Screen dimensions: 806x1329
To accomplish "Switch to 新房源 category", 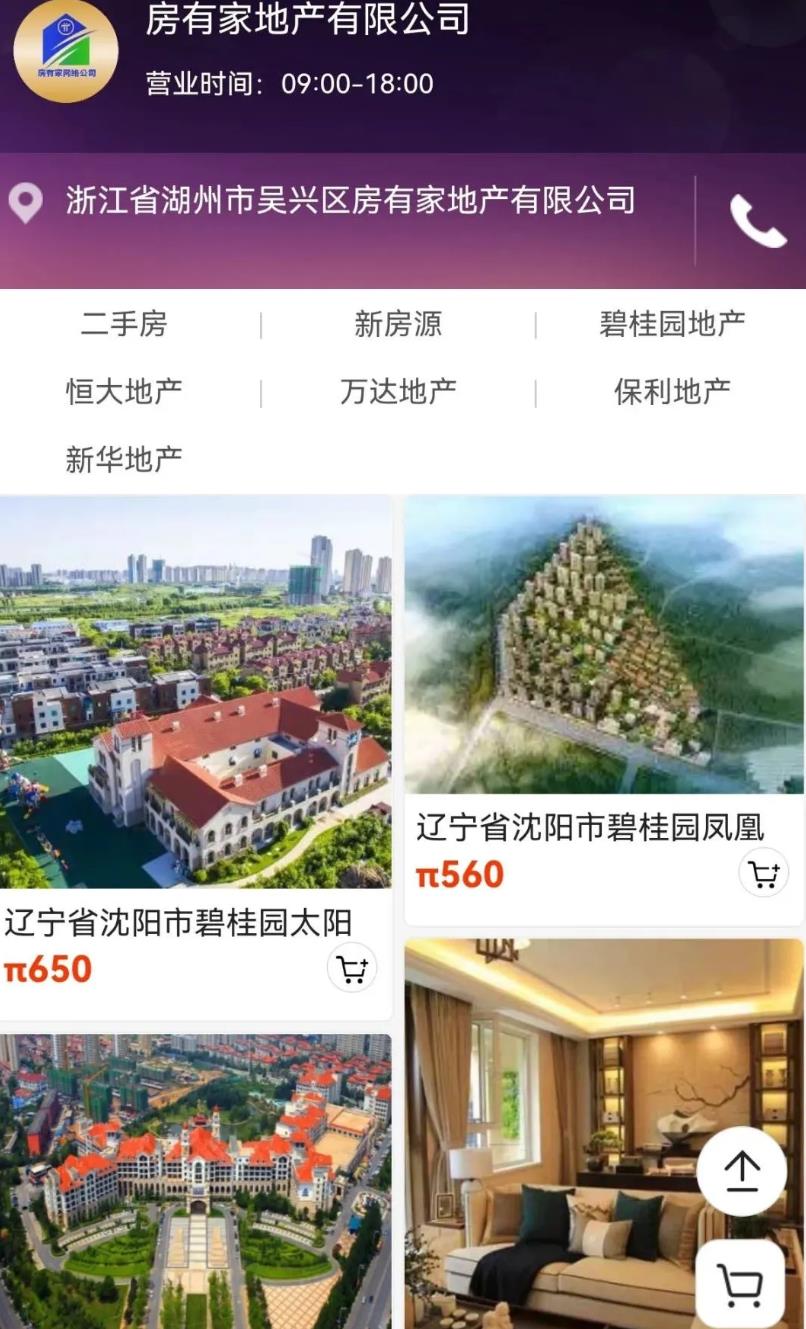I will 398,324.
